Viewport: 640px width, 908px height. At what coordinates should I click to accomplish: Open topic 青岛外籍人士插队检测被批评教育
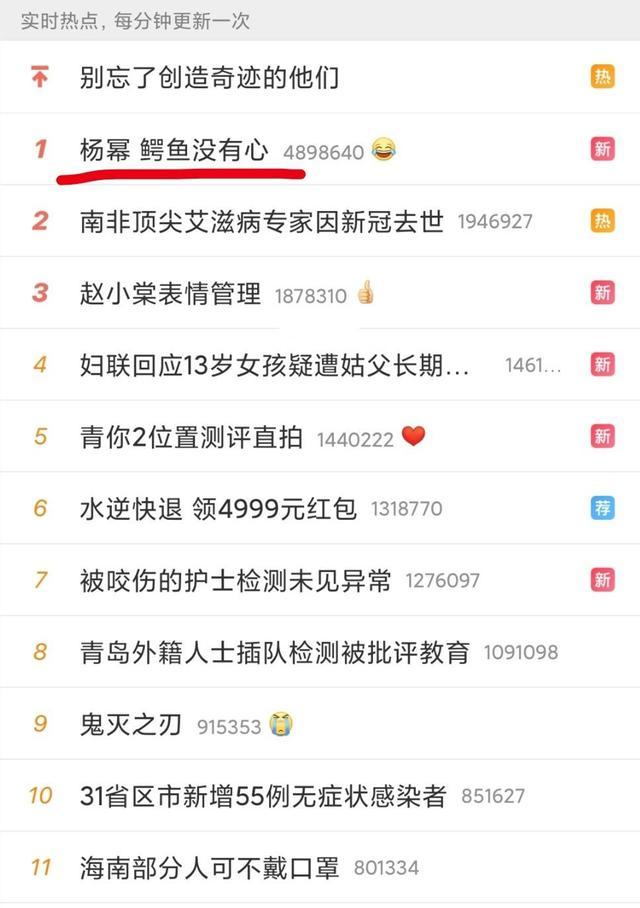[x=274, y=652]
